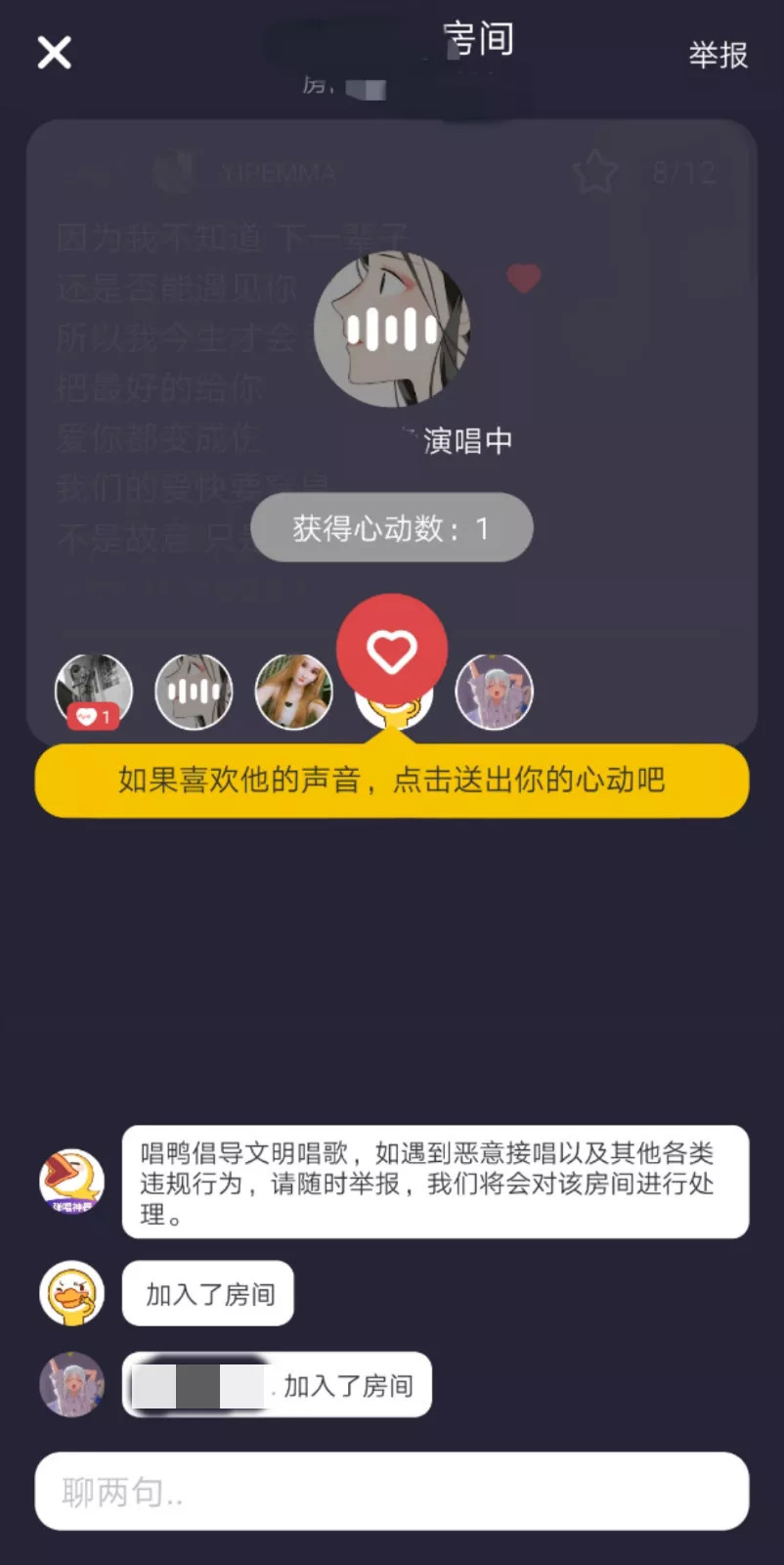This screenshot has height=1565, width=784.
Task: Tap 举报 to report this room
Action: click(718, 55)
